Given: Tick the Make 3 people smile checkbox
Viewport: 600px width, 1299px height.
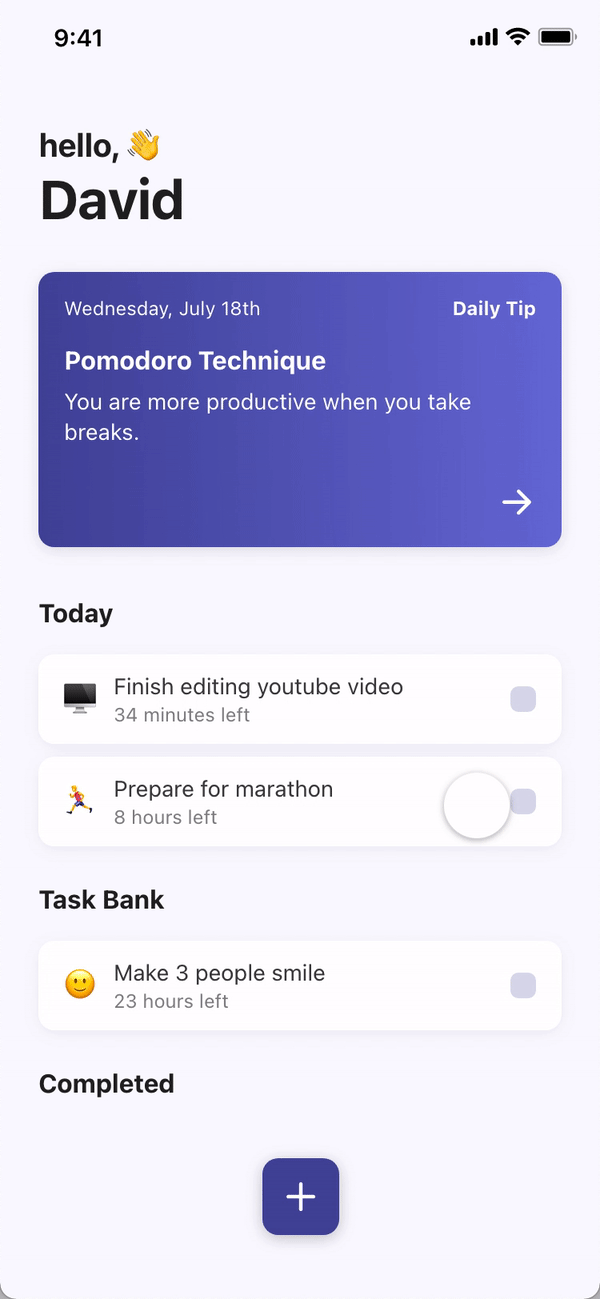Looking at the screenshot, I should pos(523,985).
